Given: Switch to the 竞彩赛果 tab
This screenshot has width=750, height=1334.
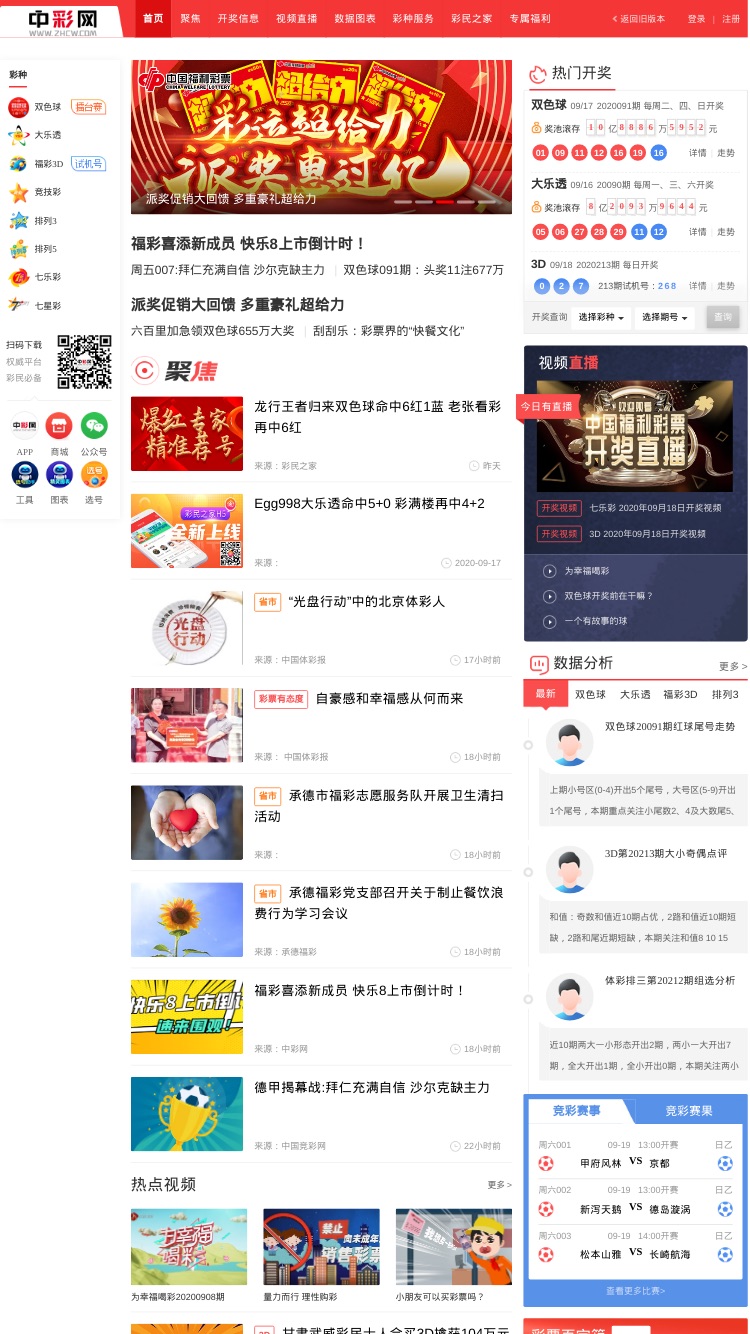Looking at the screenshot, I should click(689, 1111).
